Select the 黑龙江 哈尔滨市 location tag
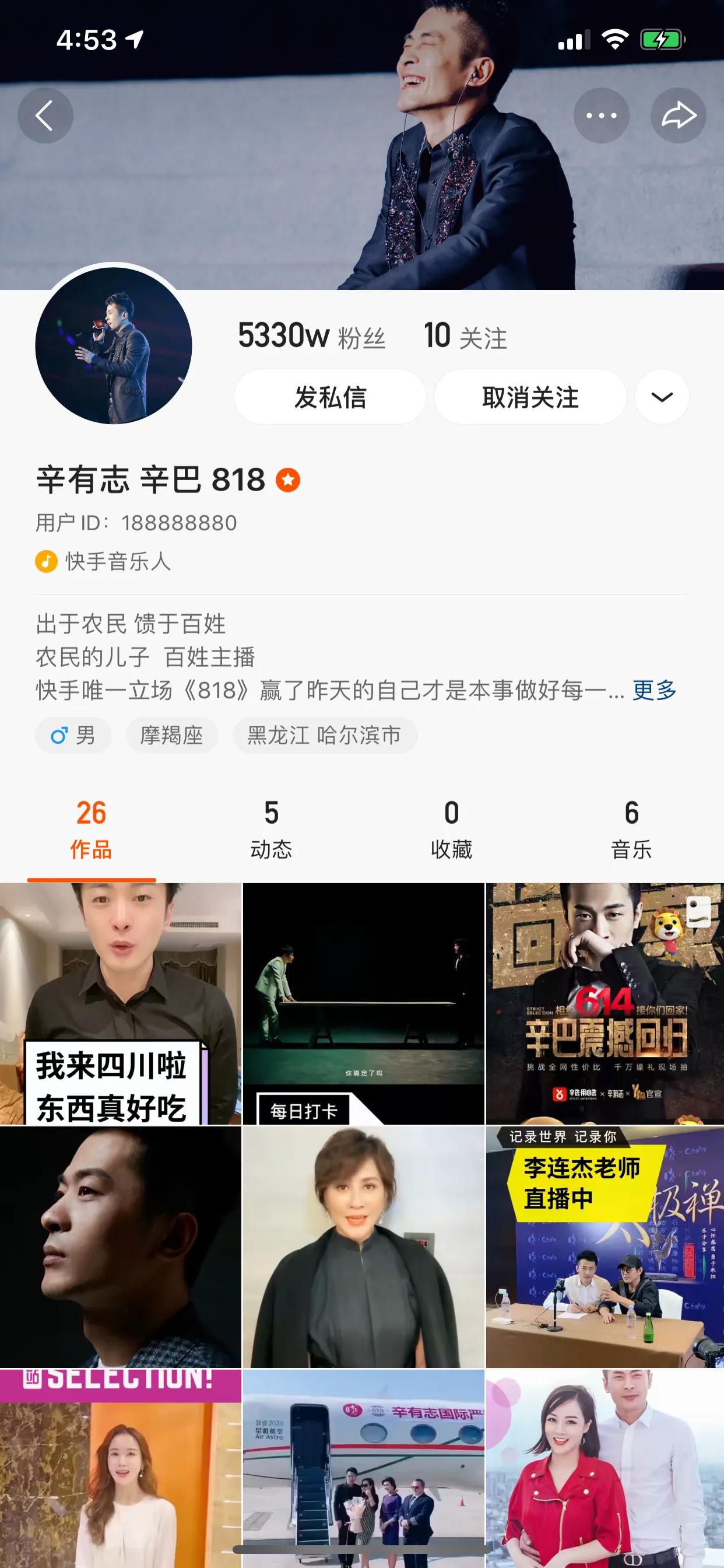The image size is (724, 1568). (323, 736)
